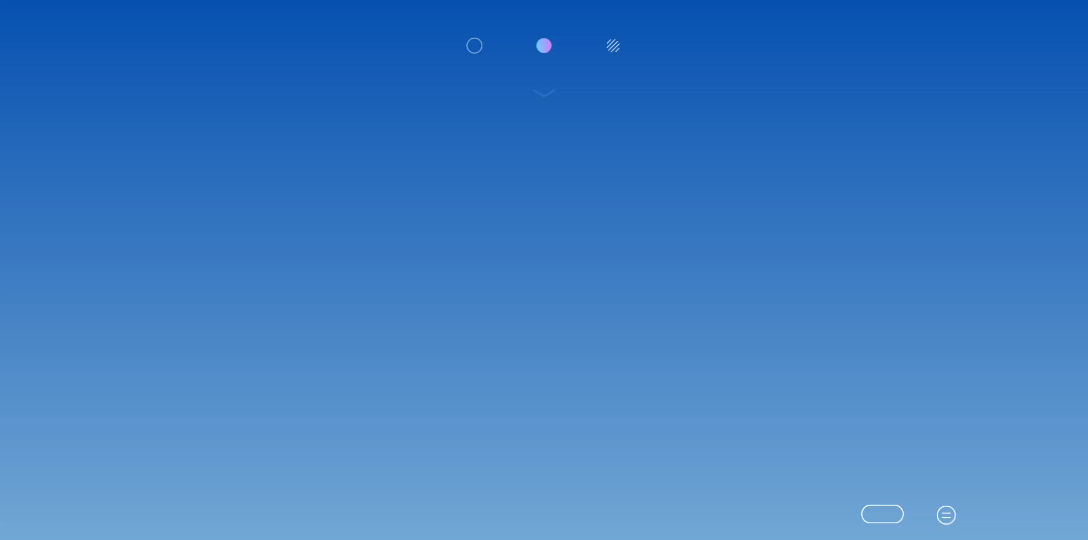Tap the empty pill-shaped button
1088x540 pixels.
[x=882, y=514]
